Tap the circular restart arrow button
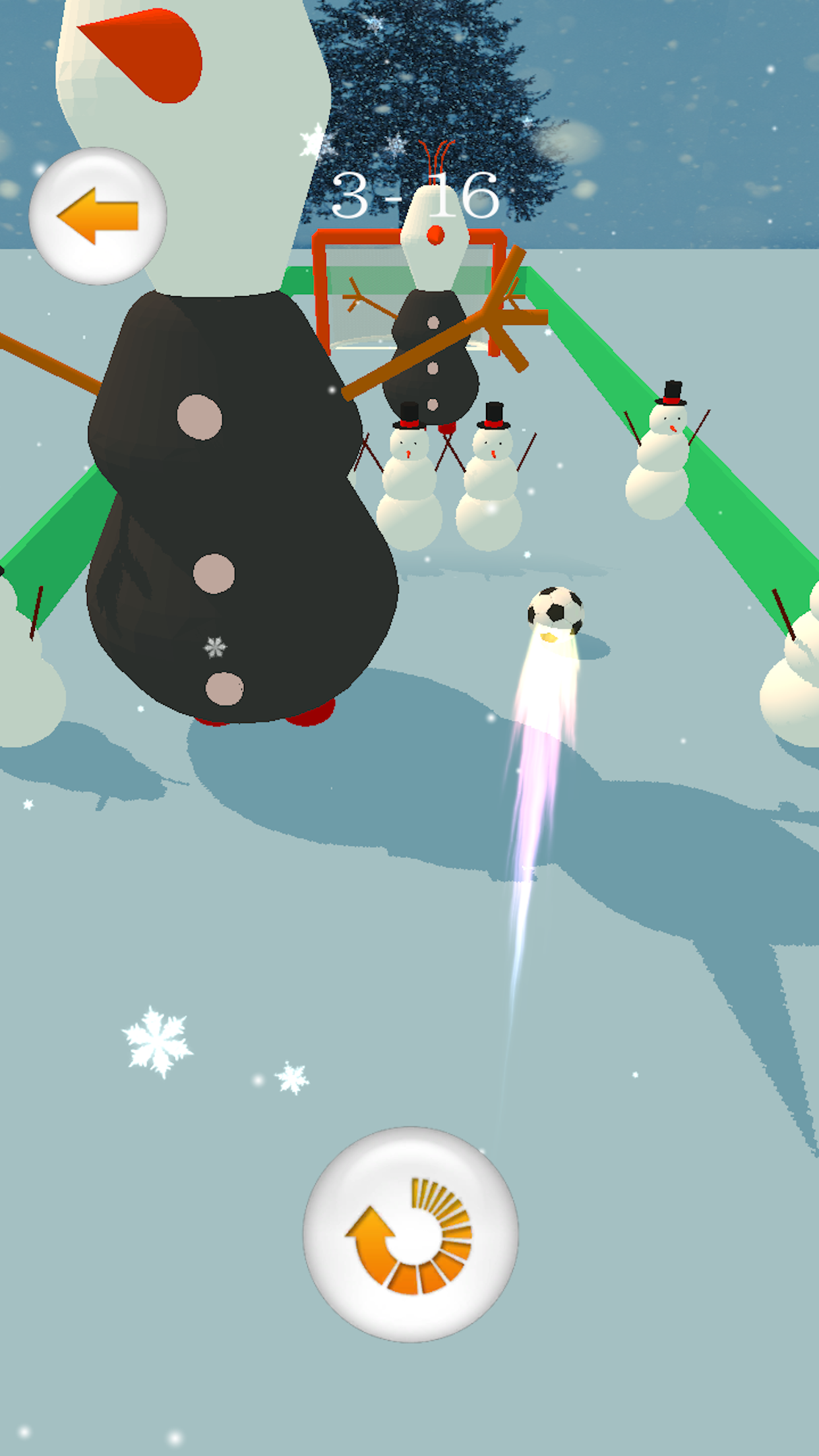Viewport: 819px width, 1456px height. 410,1234
